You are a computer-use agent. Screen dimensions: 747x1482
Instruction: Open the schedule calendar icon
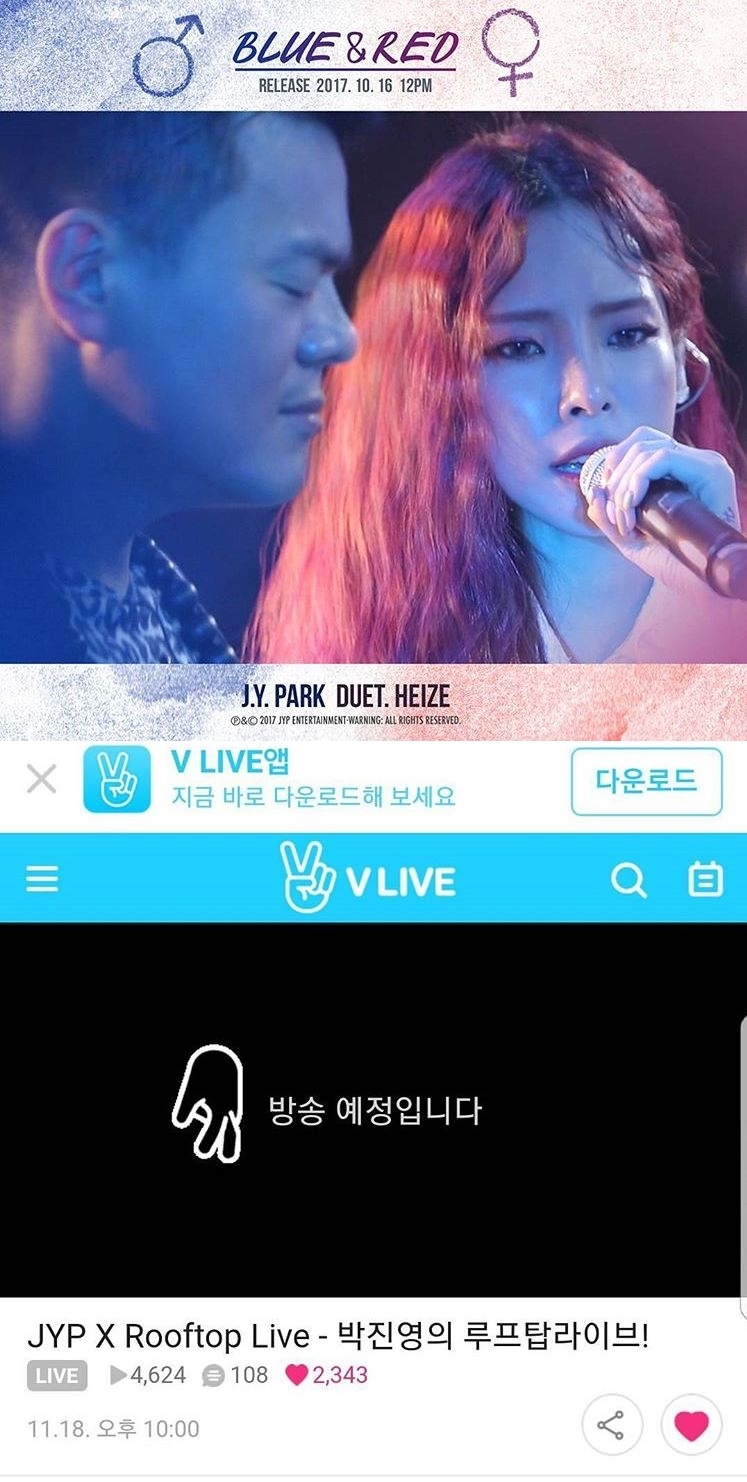pos(705,880)
